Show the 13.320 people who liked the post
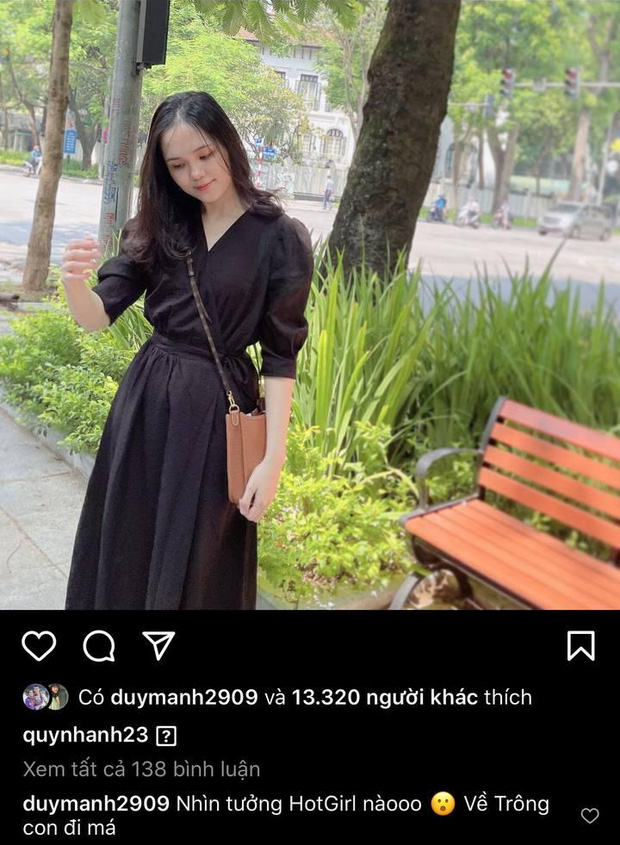 coord(384,697)
